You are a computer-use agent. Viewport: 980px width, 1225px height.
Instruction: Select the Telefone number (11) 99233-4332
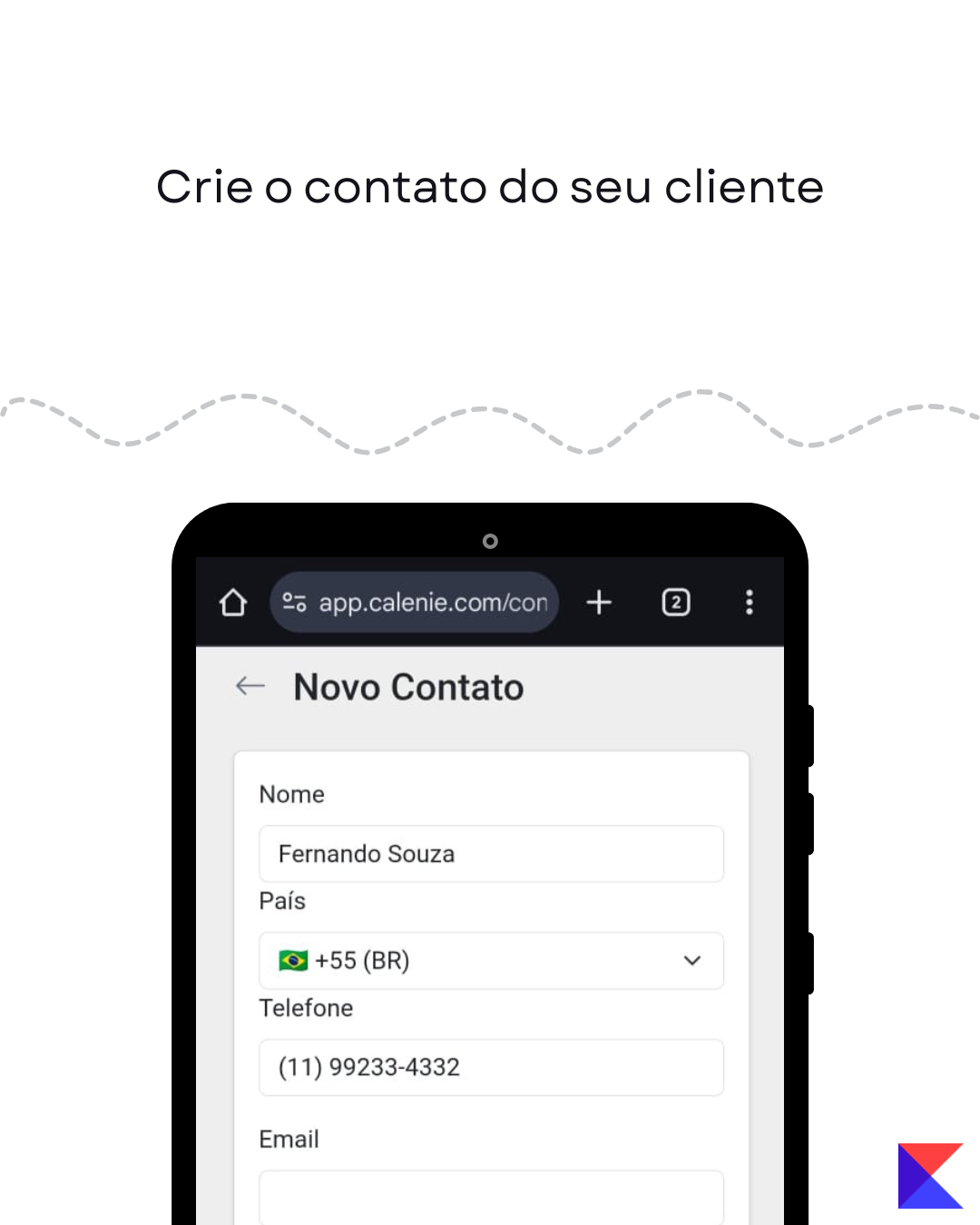pyautogui.click(x=491, y=1067)
